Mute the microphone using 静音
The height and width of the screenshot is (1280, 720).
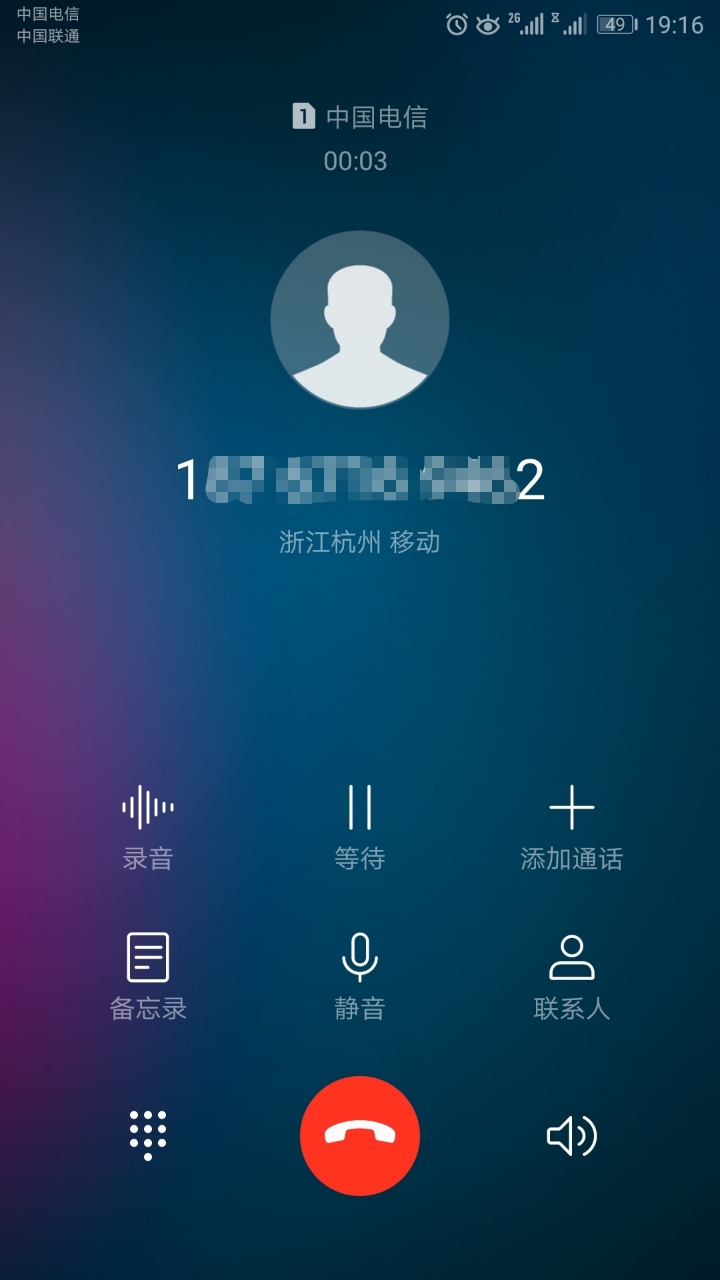tap(360, 970)
